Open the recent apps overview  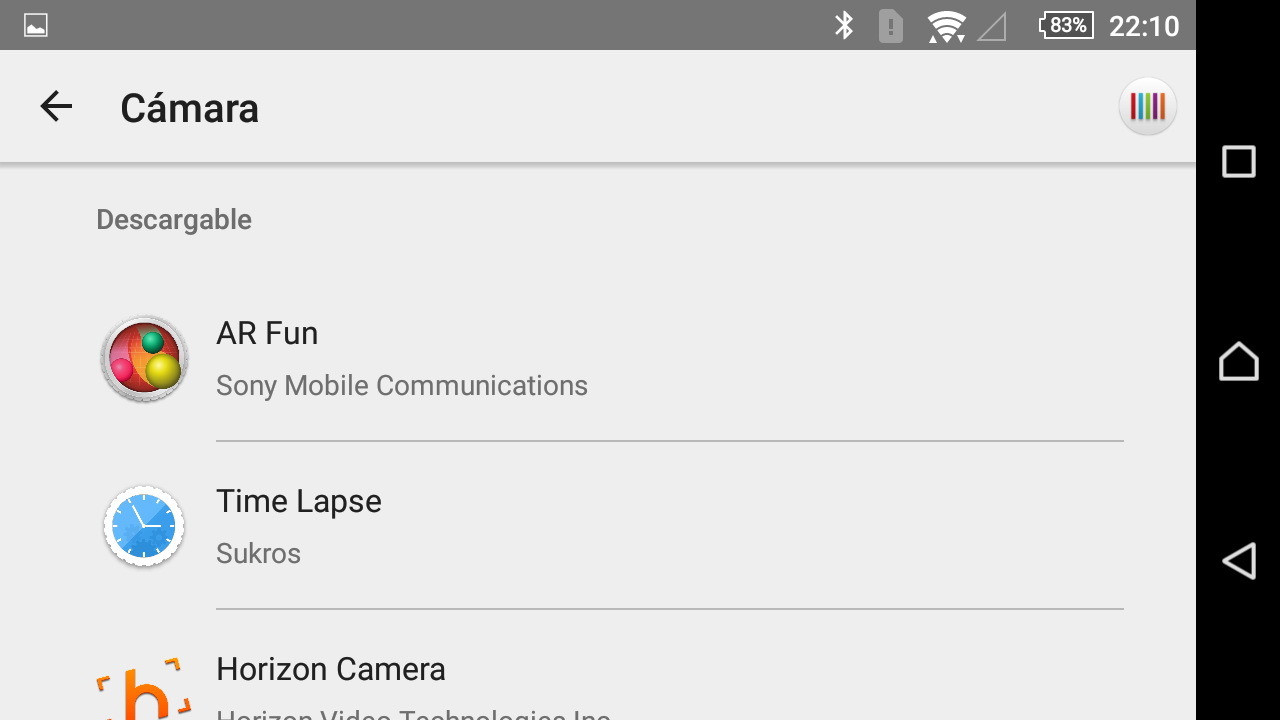click(1238, 161)
